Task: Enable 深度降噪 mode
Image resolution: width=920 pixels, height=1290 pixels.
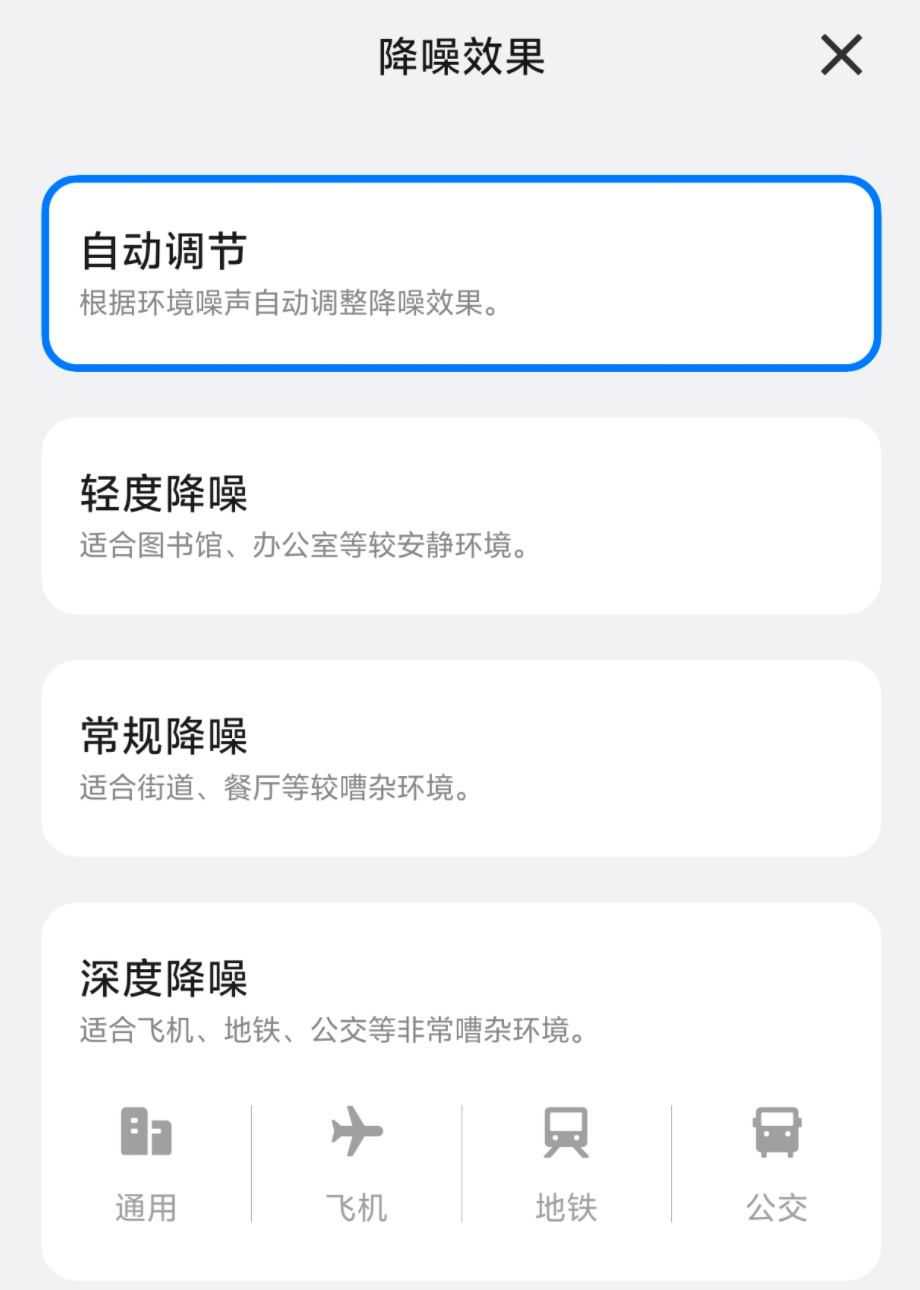Action: coord(461,998)
